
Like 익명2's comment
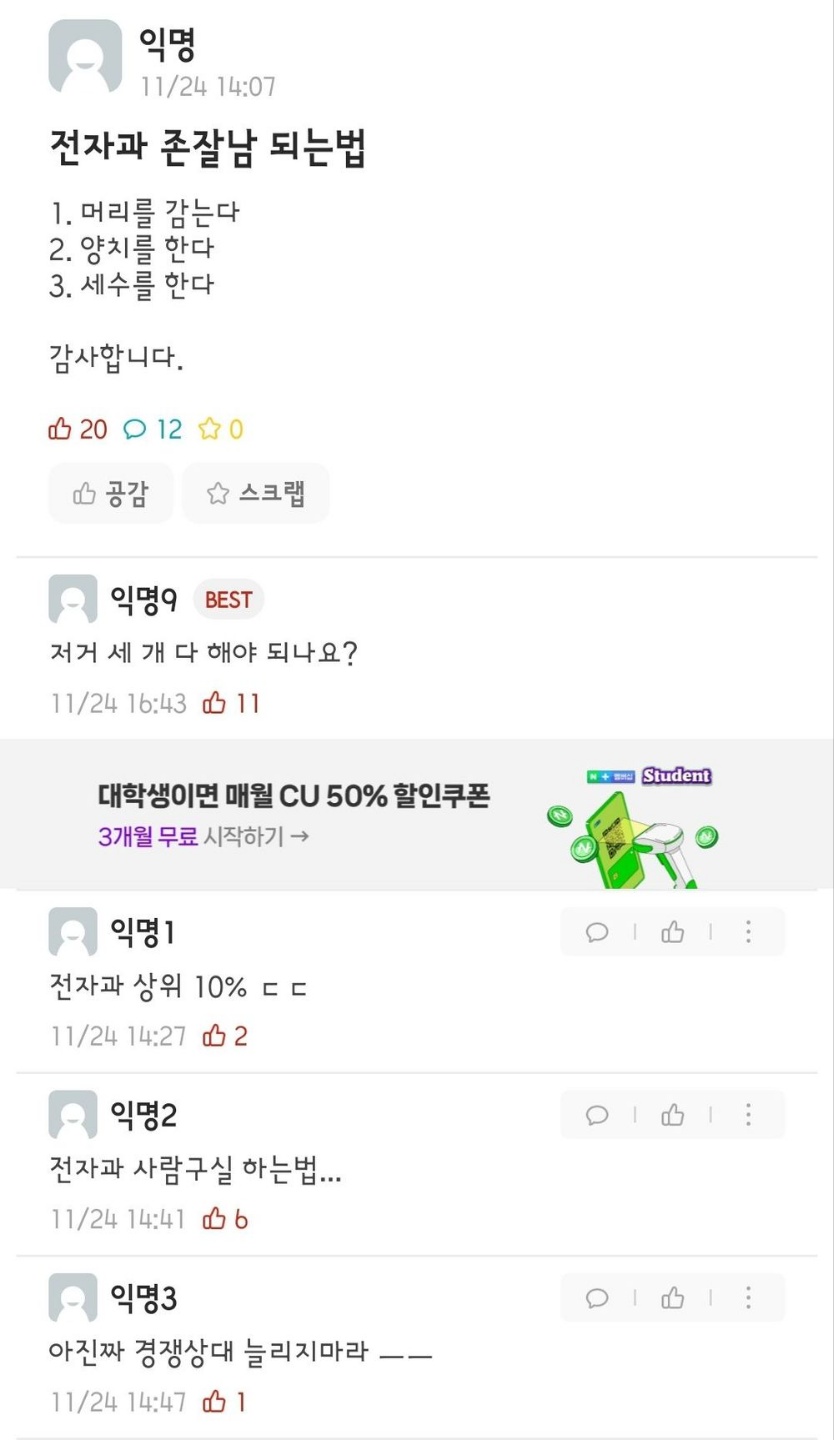click(673, 1115)
